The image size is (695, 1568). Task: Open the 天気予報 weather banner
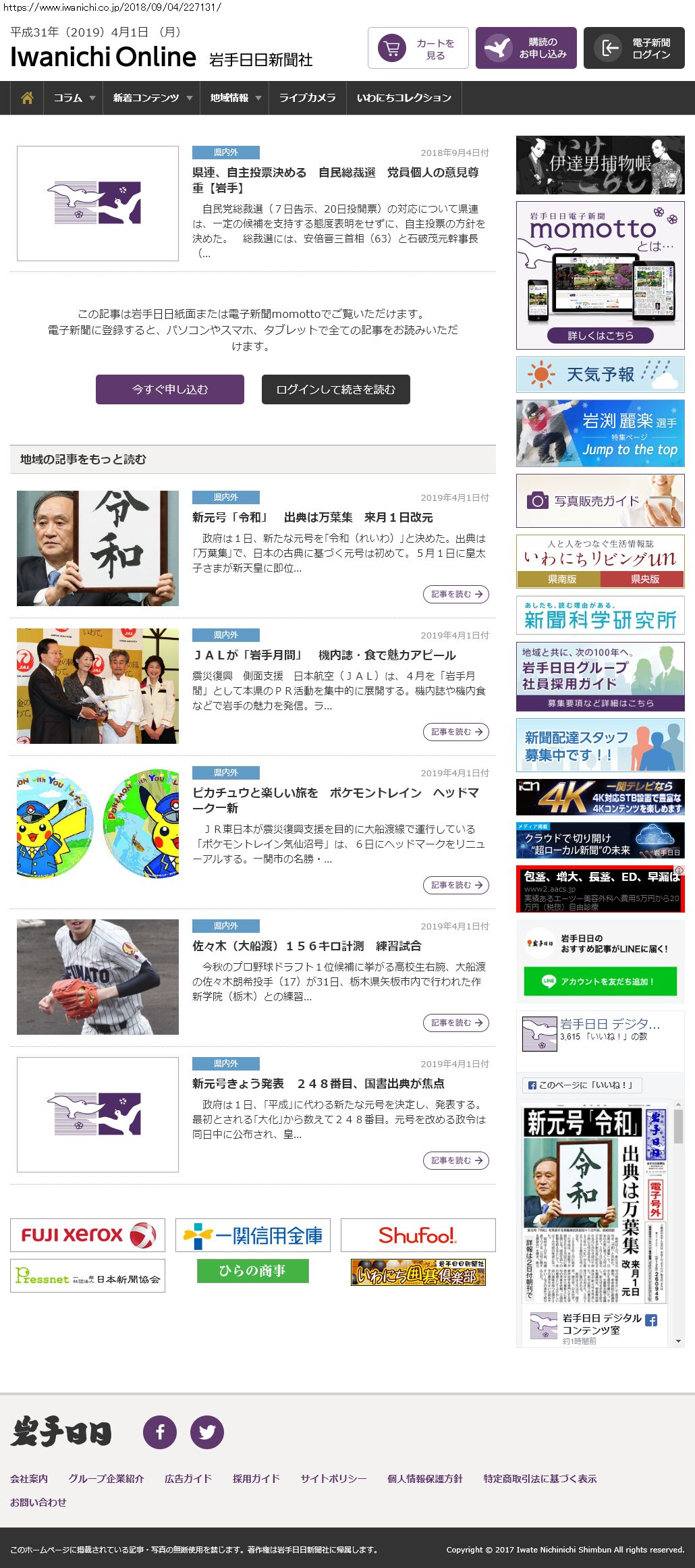click(x=600, y=375)
